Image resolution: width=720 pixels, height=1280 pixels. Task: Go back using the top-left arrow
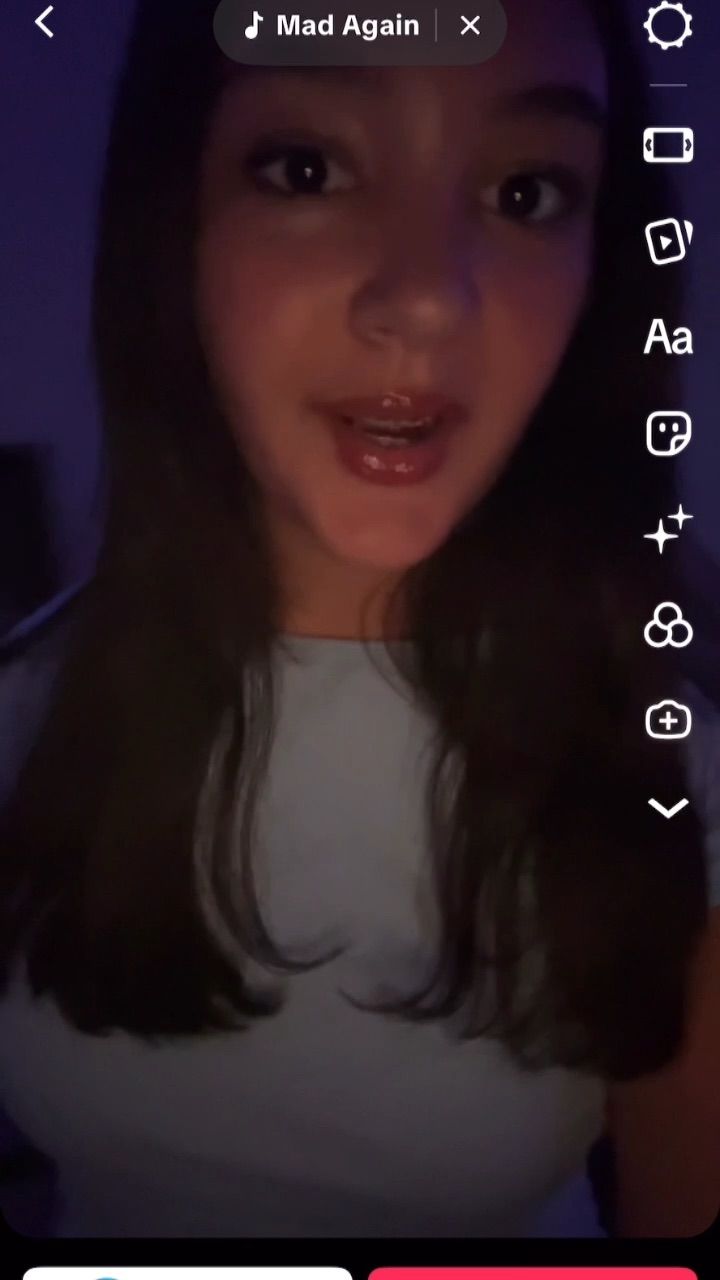[x=44, y=23]
